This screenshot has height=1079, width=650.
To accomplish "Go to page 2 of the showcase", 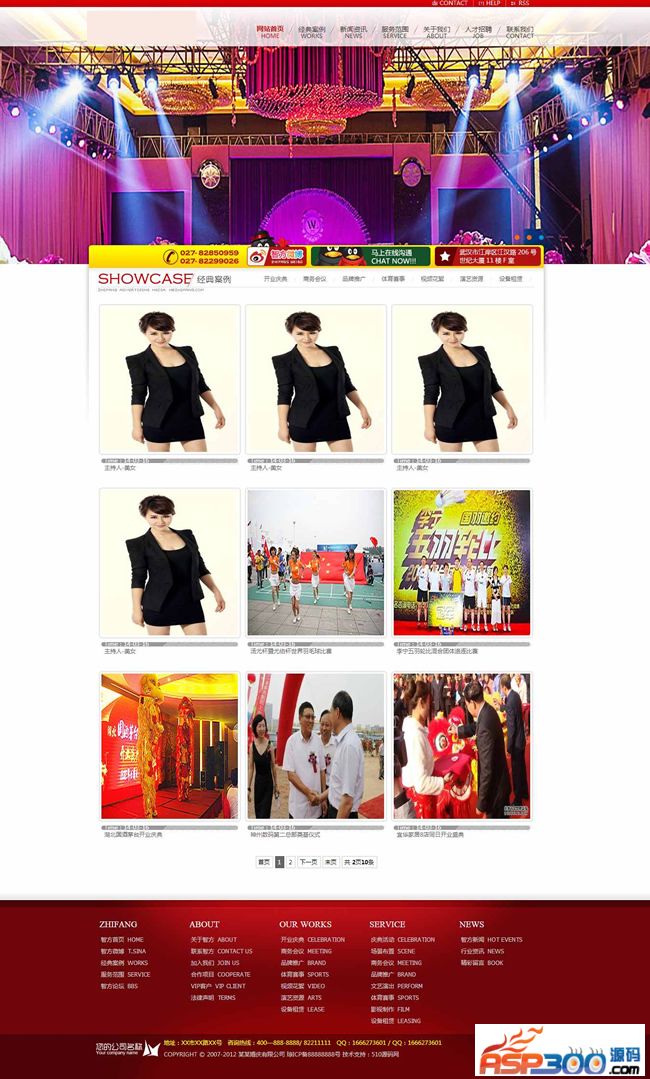I will tap(291, 861).
